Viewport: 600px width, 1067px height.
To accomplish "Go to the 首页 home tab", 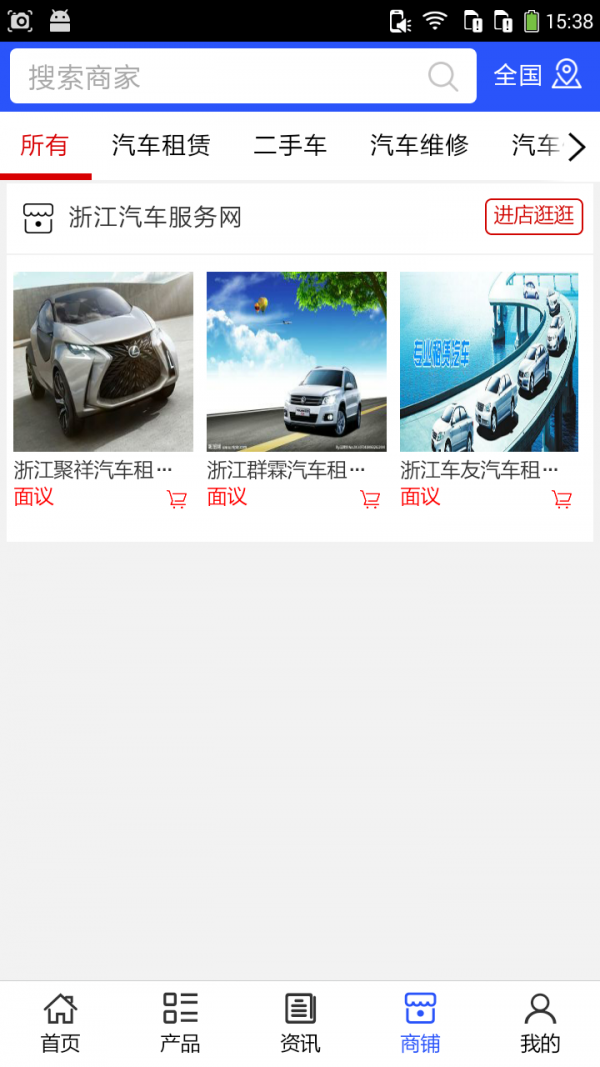I will (60, 1023).
